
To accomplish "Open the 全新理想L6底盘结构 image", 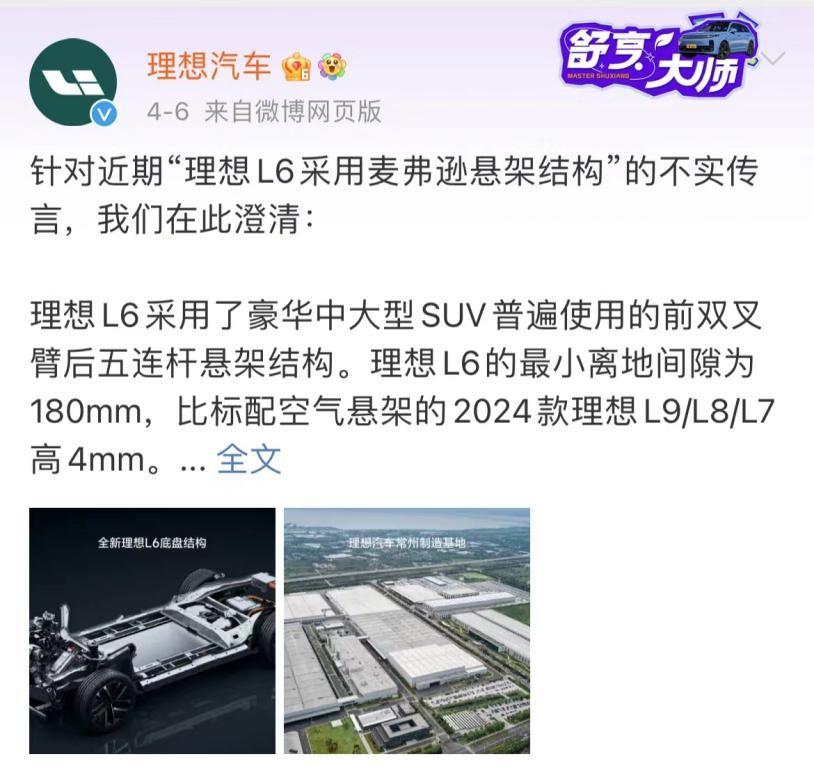I will tap(152, 630).
